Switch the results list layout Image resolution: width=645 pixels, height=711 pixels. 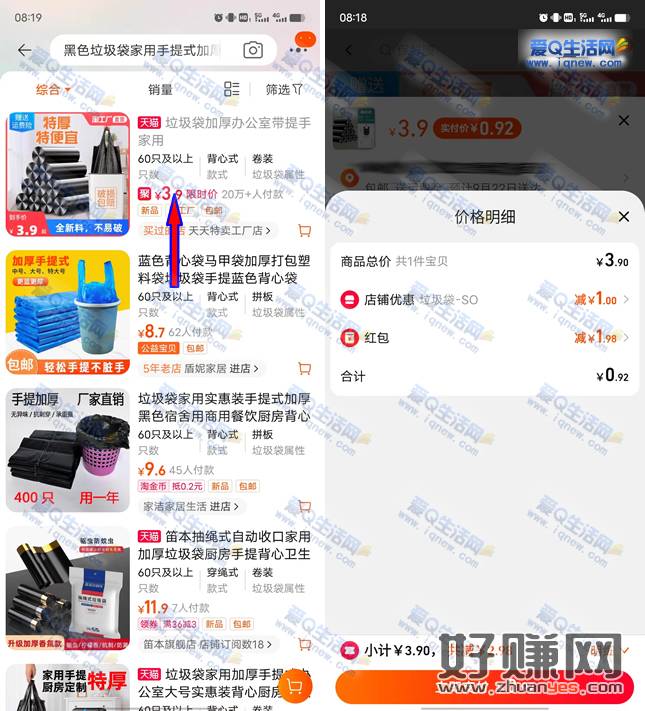pos(232,89)
